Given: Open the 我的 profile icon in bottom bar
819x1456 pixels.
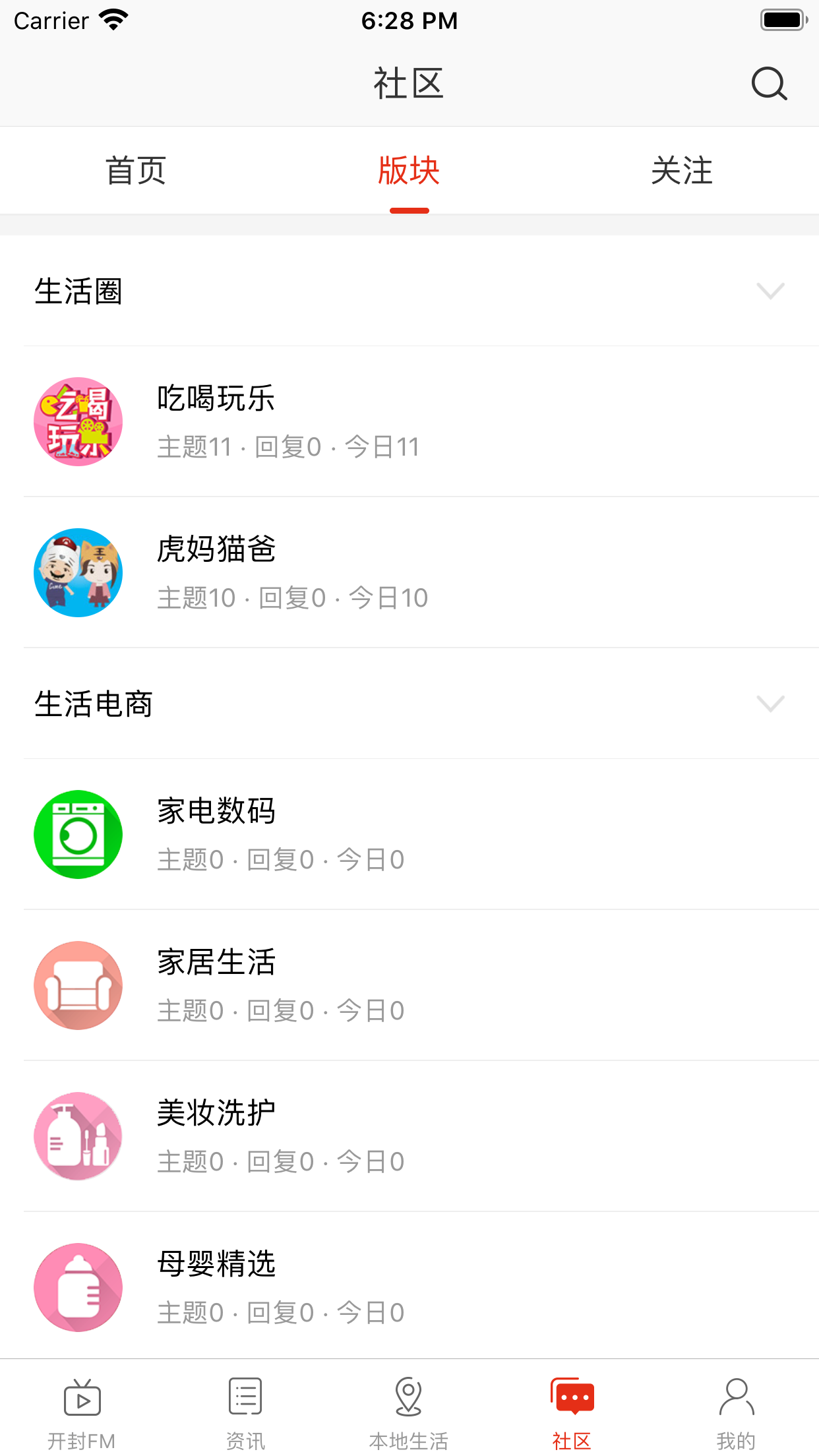Looking at the screenshot, I should 737,1396.
